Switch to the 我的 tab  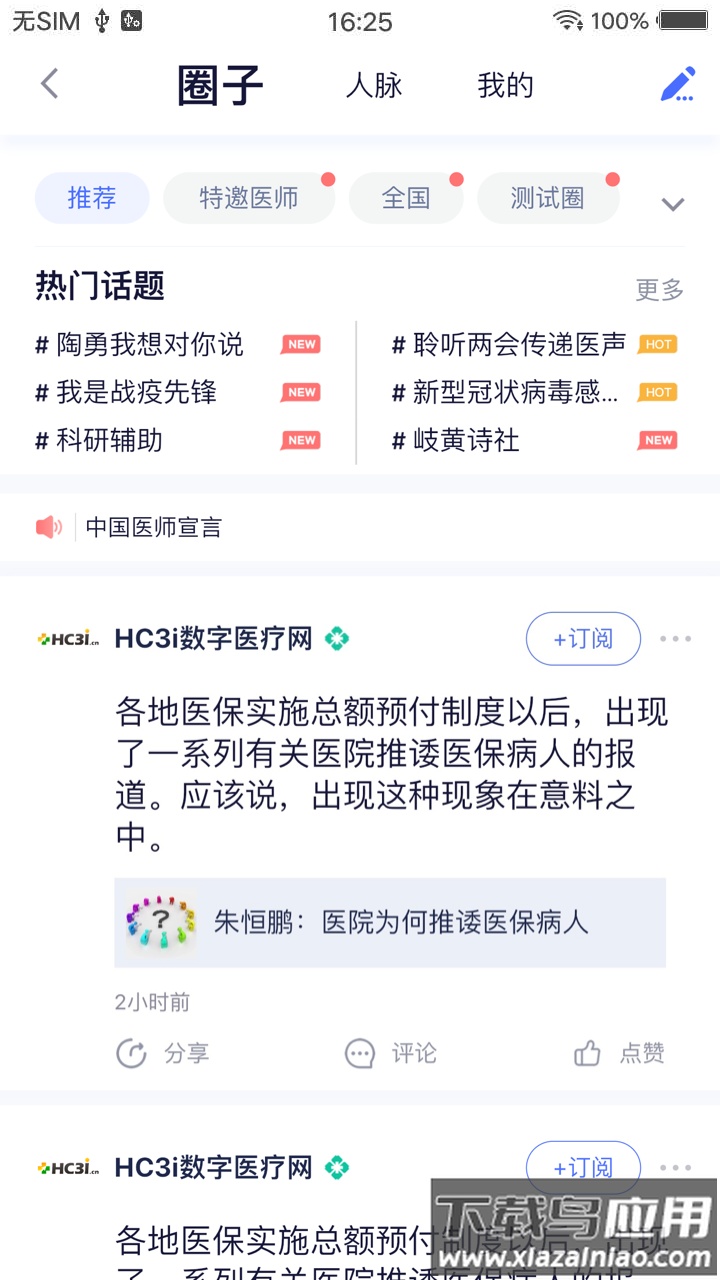(506, 86)
